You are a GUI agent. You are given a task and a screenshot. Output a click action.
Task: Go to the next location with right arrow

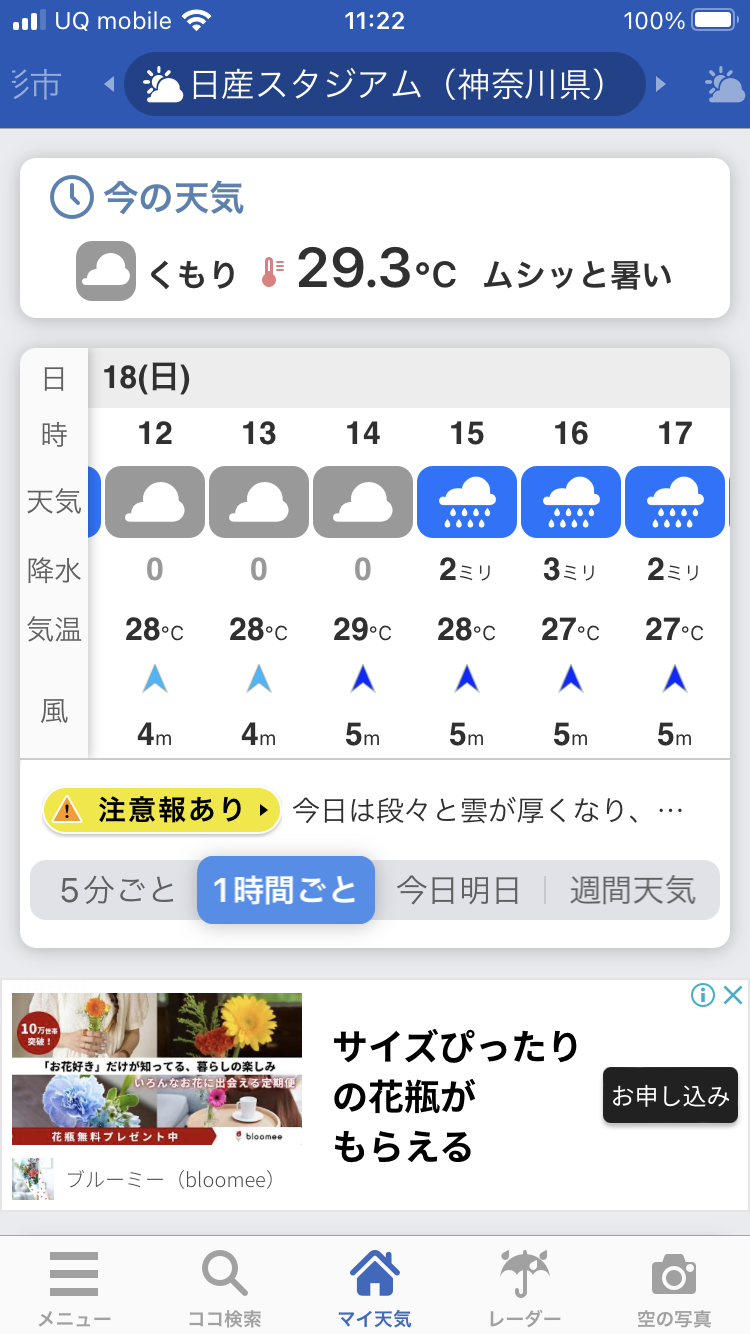coord(660,85)
